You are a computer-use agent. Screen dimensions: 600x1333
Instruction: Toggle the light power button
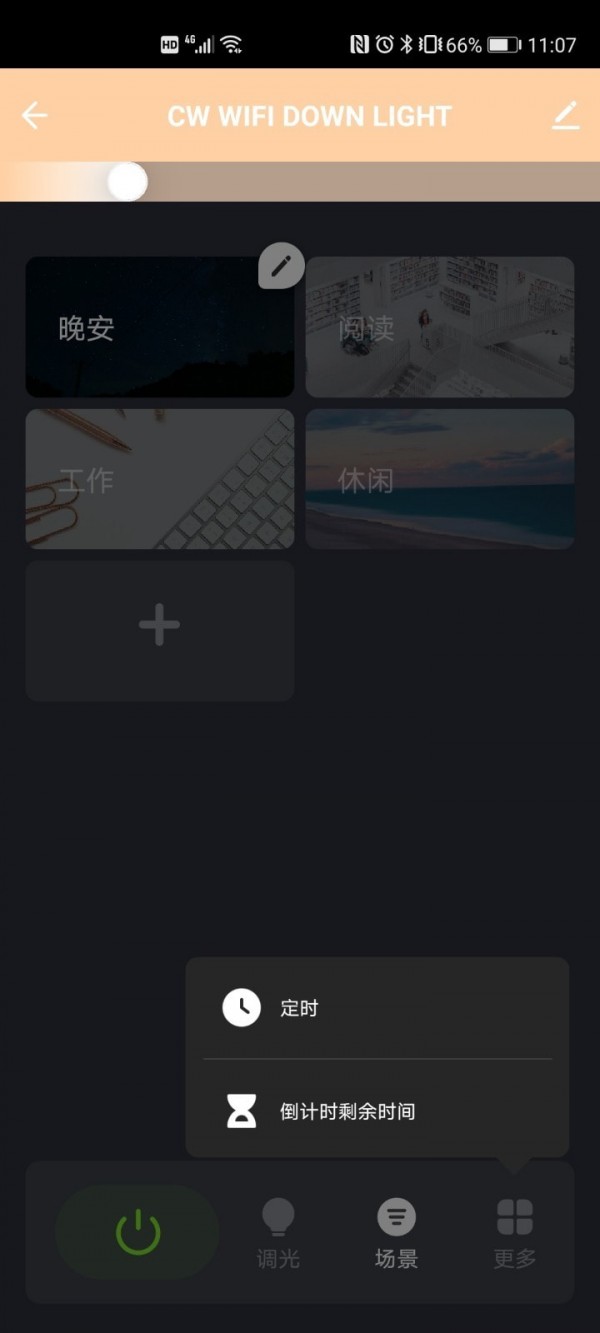click(137, 1232)
